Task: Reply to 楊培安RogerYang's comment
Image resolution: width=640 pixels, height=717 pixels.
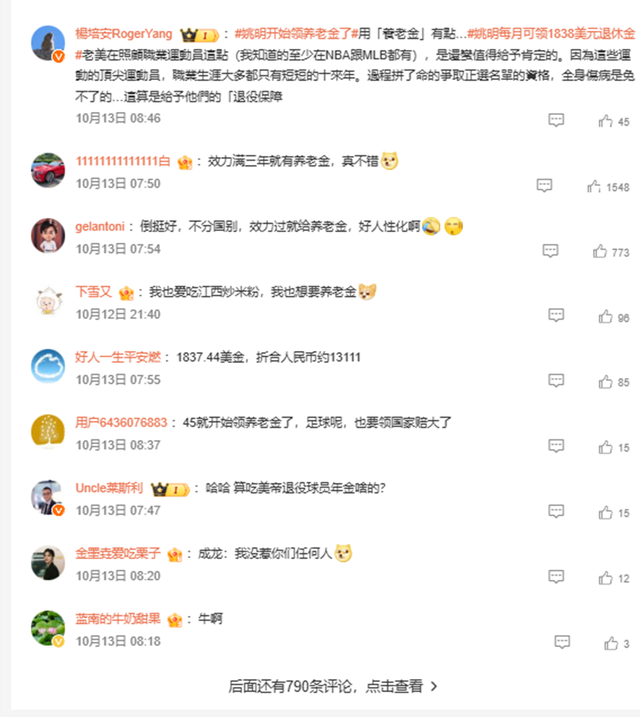Action: point(556,120)
